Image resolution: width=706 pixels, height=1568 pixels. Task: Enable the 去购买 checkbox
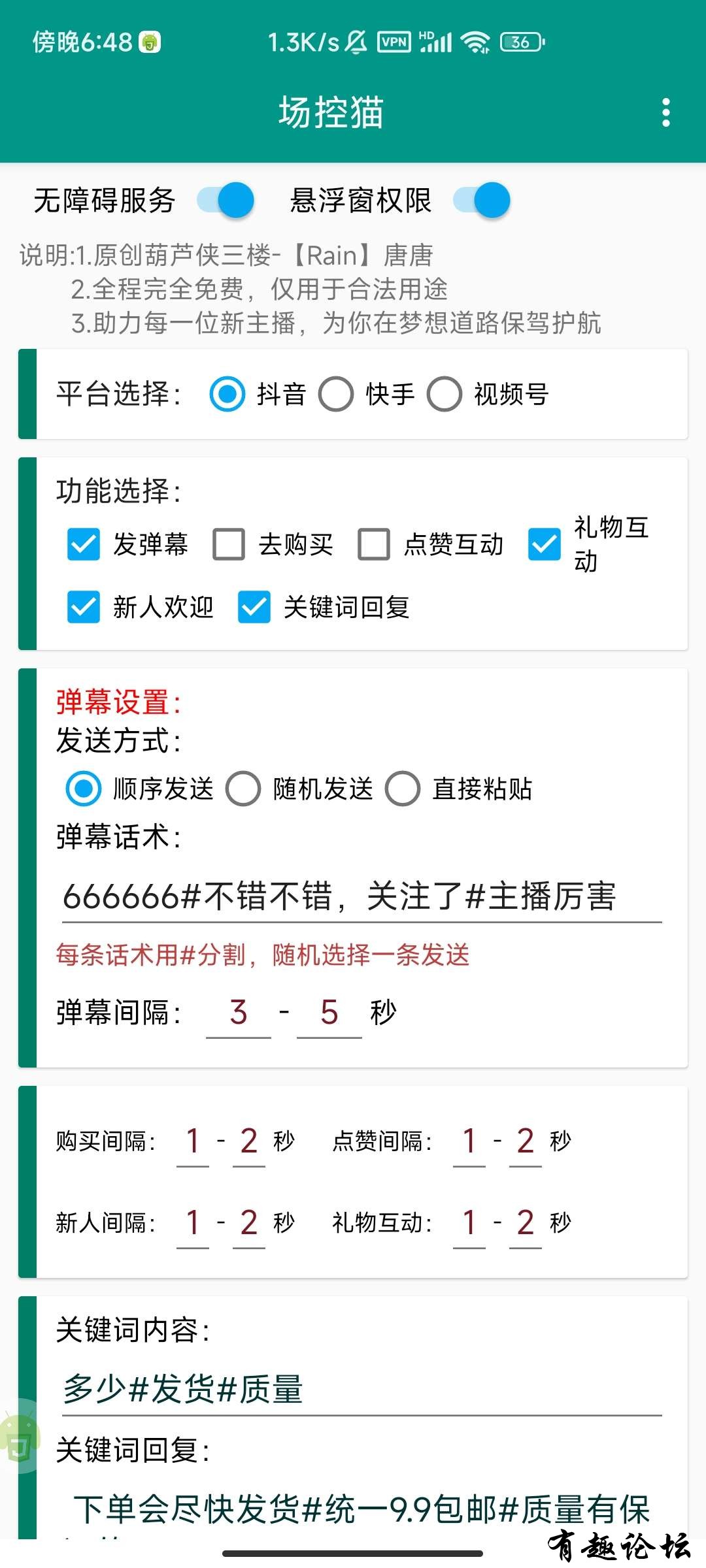click(229, 544)
